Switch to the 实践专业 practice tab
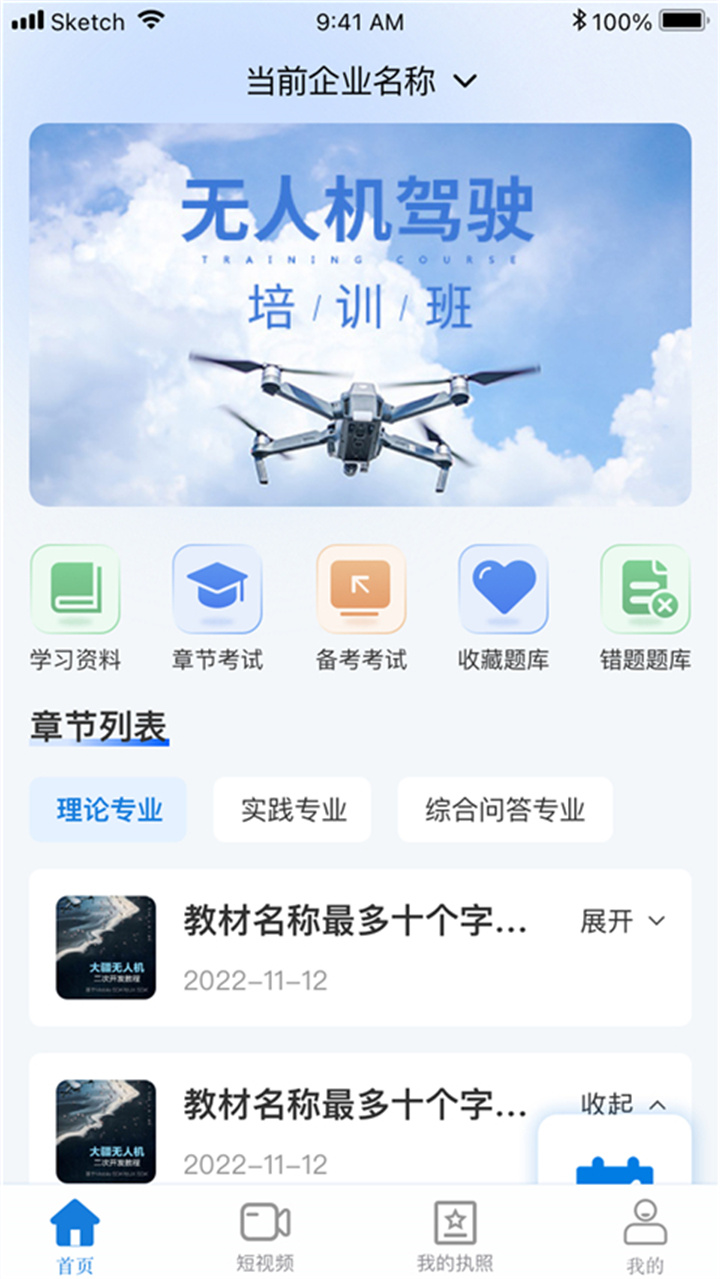The height and width of the screenshot is (1279, 720). [x=292, y=809]
